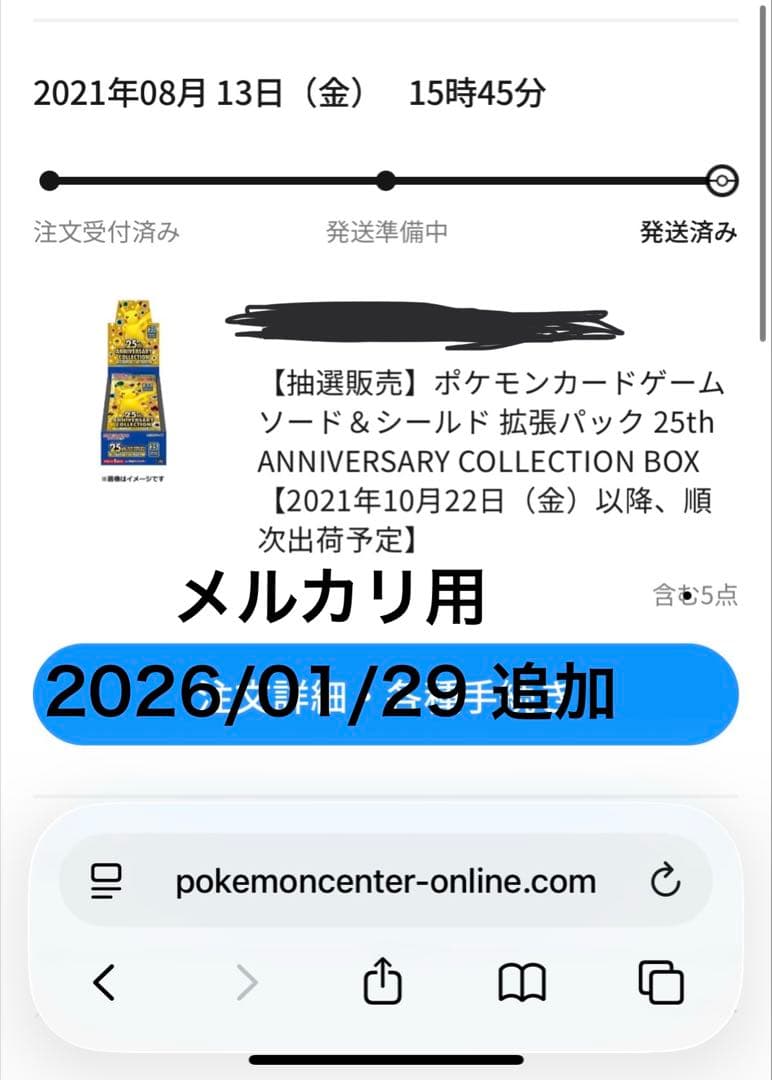The width and height of the screenshot is (772, 1080).
Task: Tap the 発送済み shipped status label
Action: coord(689,231)
